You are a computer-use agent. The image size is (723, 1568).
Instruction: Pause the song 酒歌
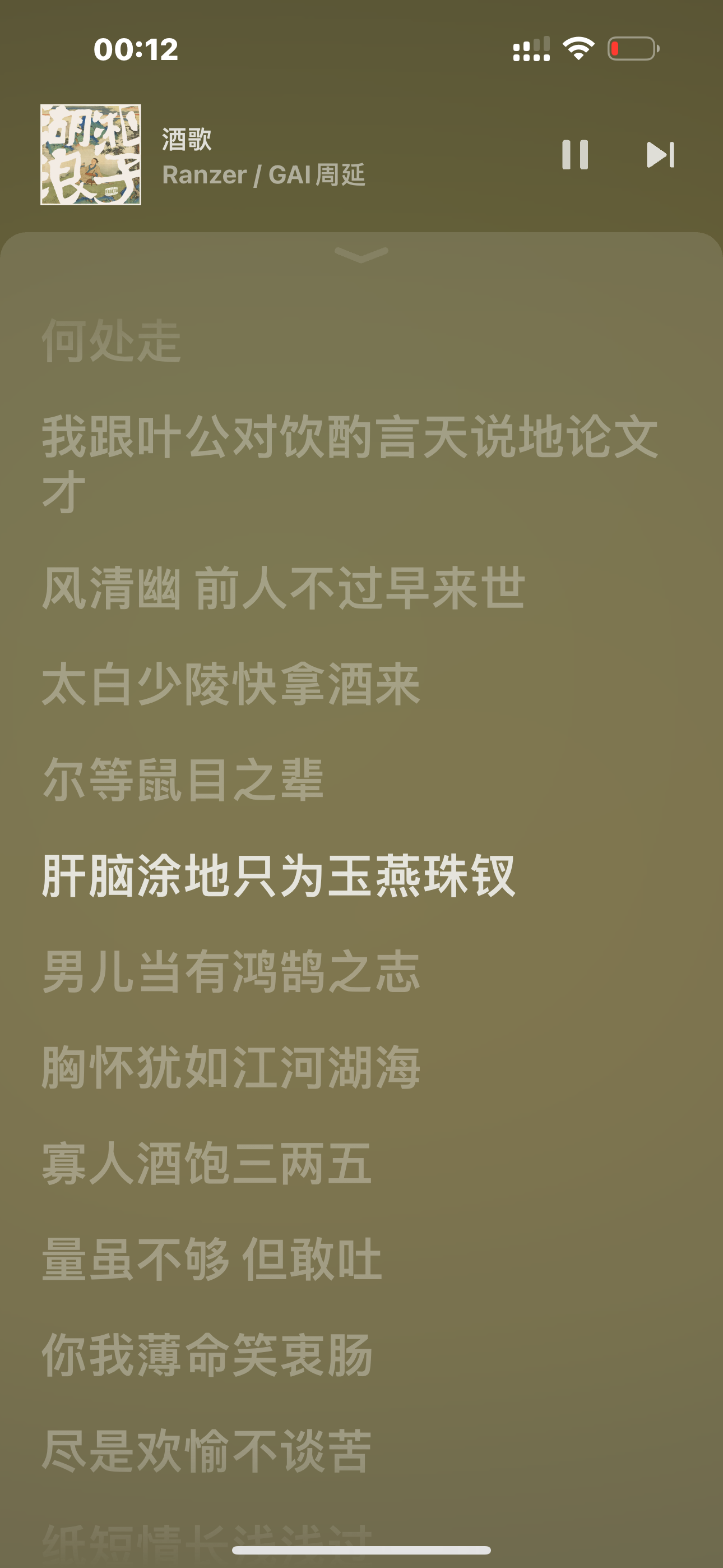[x=574, y=155]
